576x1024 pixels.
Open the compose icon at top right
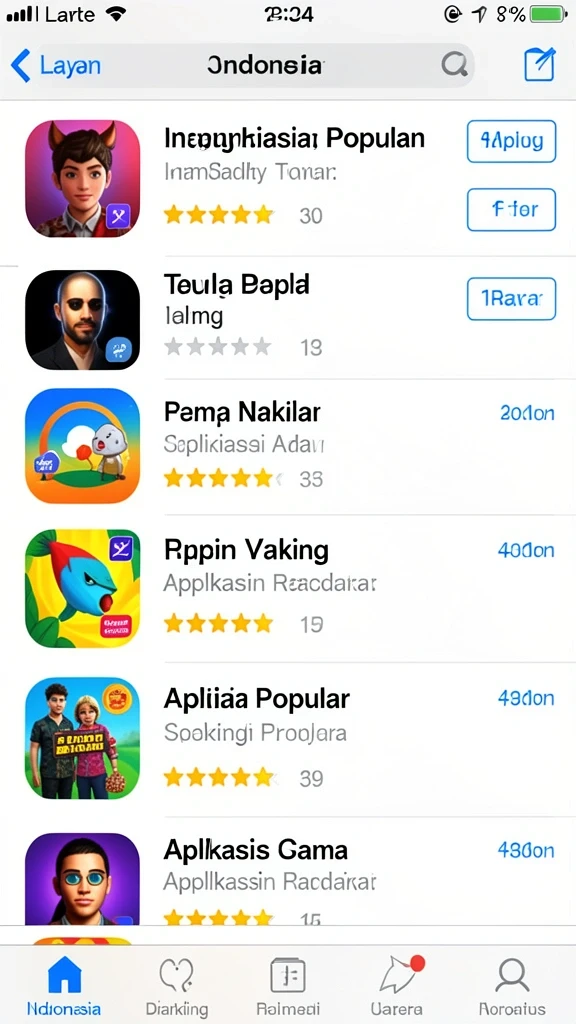pyautogui.click(x=539, y=64)
